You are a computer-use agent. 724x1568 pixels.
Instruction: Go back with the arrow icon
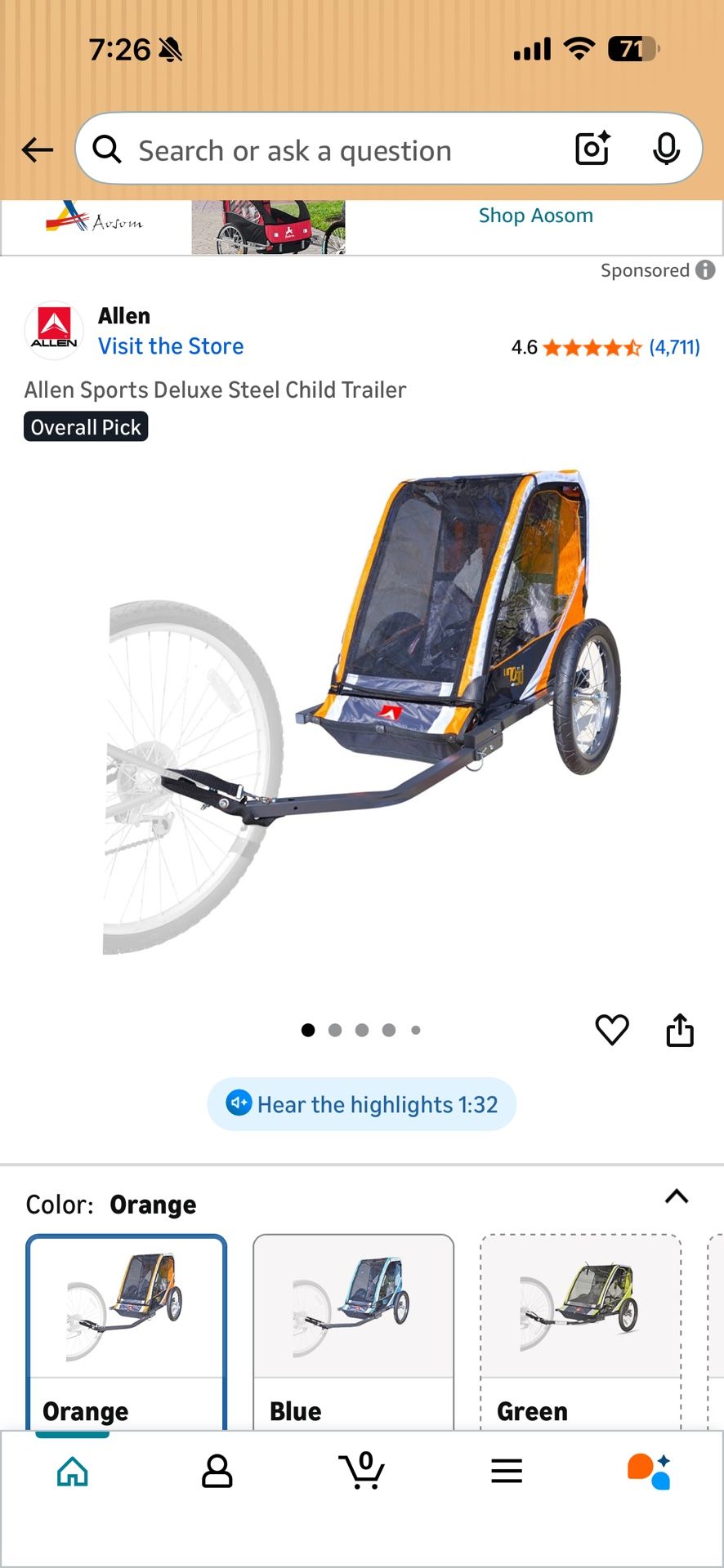[38, 150]
